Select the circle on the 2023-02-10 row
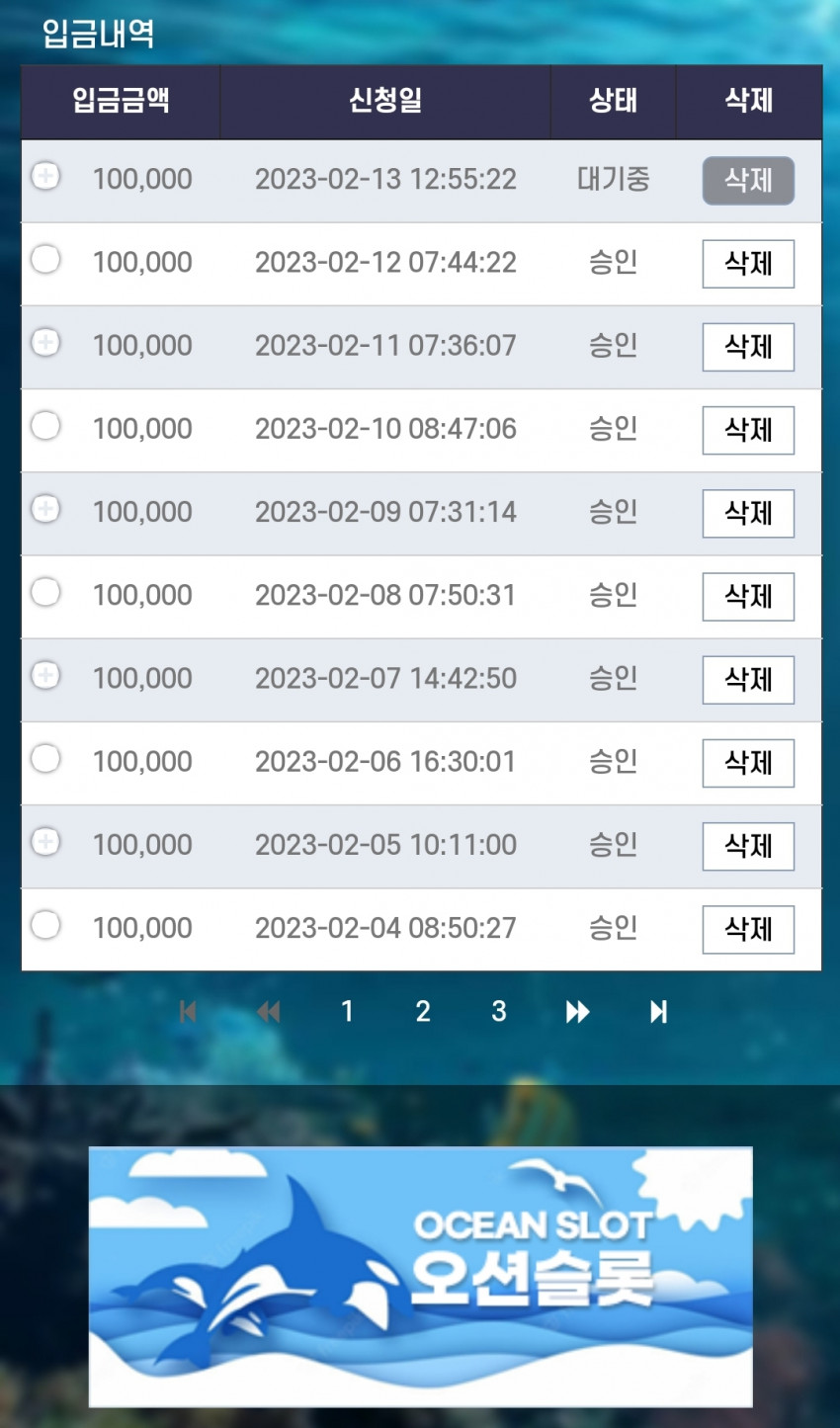 click(45, 425)
